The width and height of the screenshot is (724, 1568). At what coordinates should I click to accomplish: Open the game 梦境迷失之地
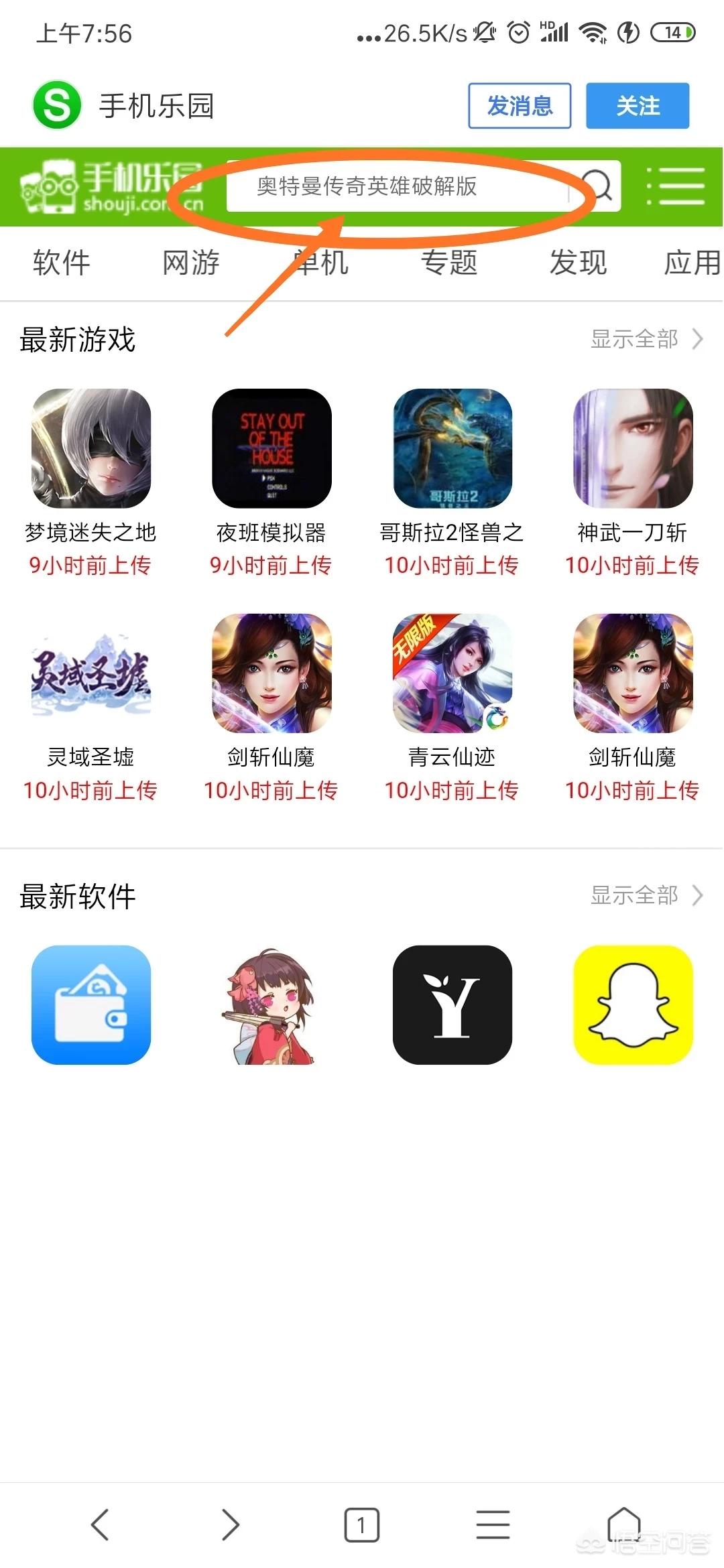pyautogui.click(x=91, y=448)
